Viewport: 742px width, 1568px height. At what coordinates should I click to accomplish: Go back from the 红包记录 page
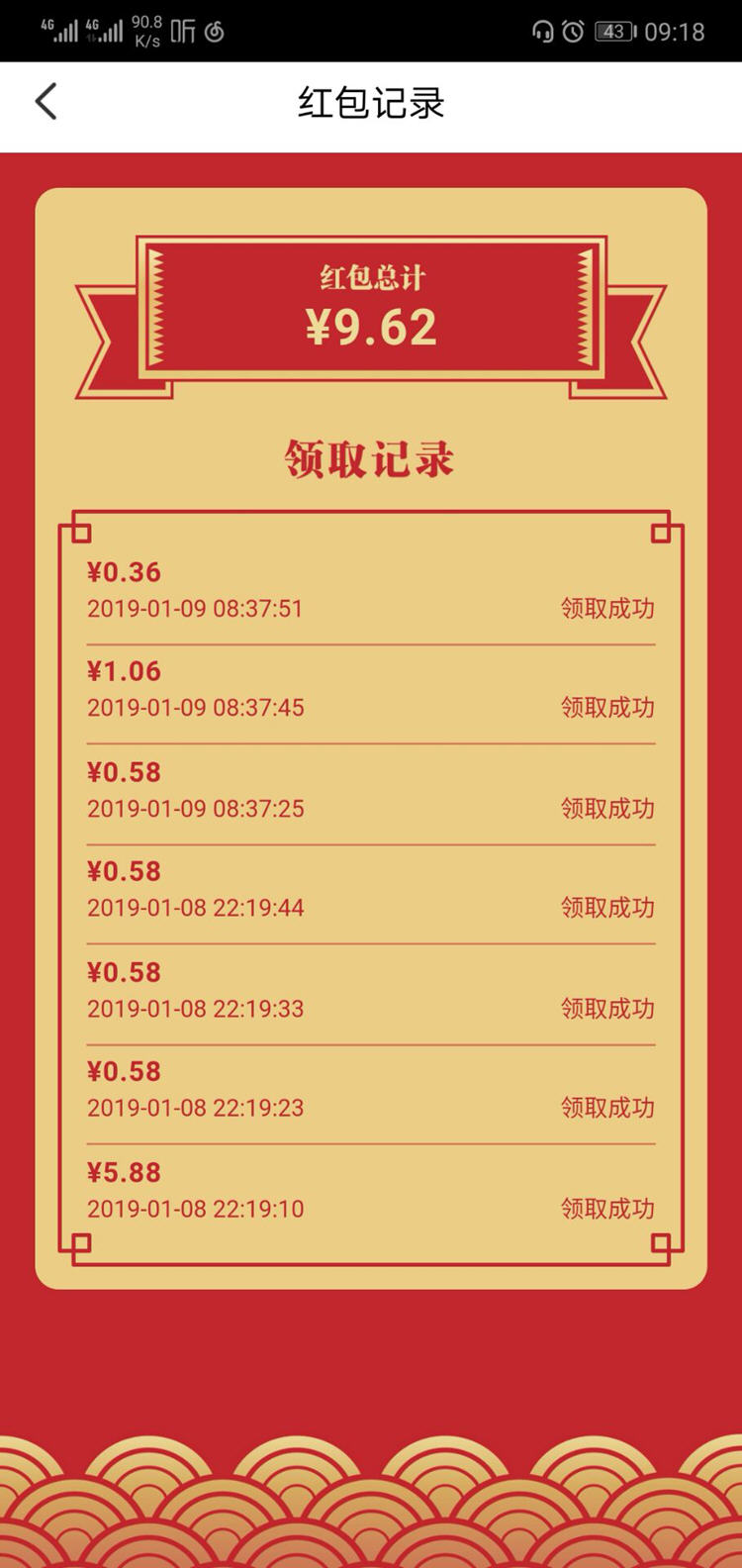pos(46,102)
